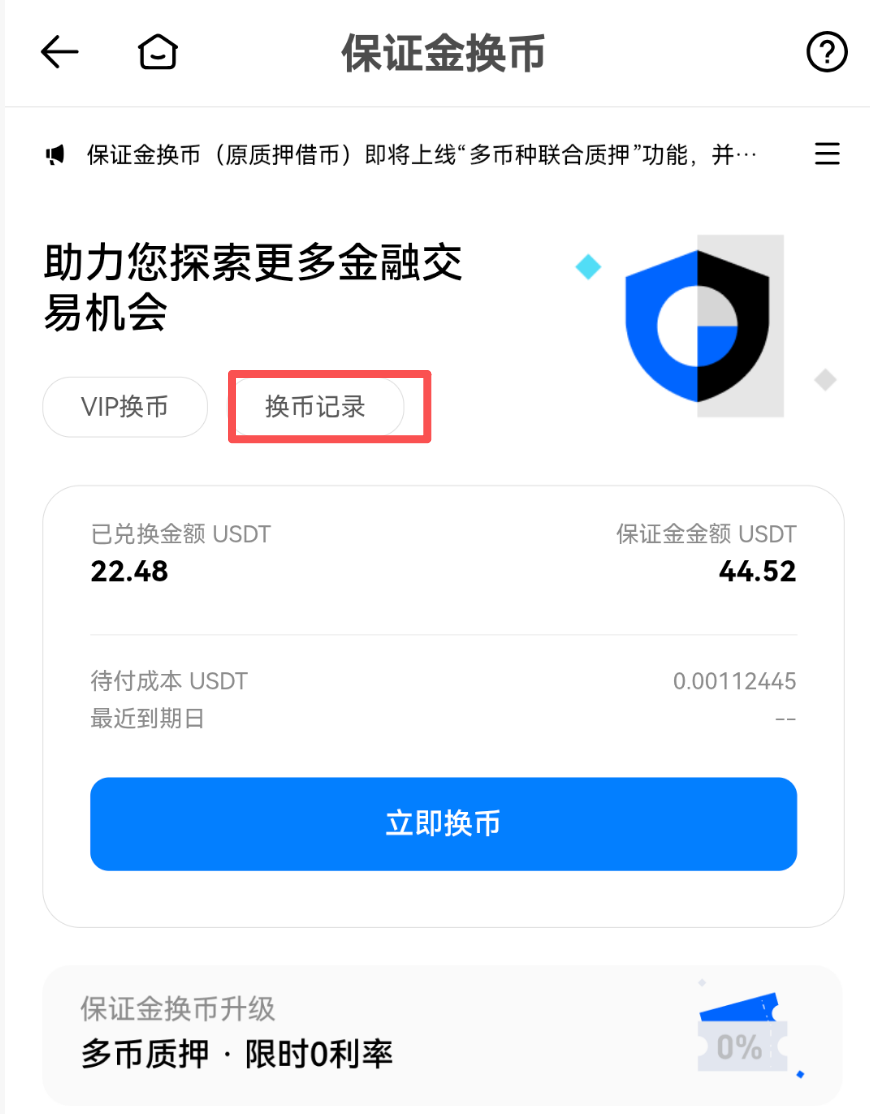Open the help question mark icon
Screen dimensions: 870x1114
(x=826, y=53)
